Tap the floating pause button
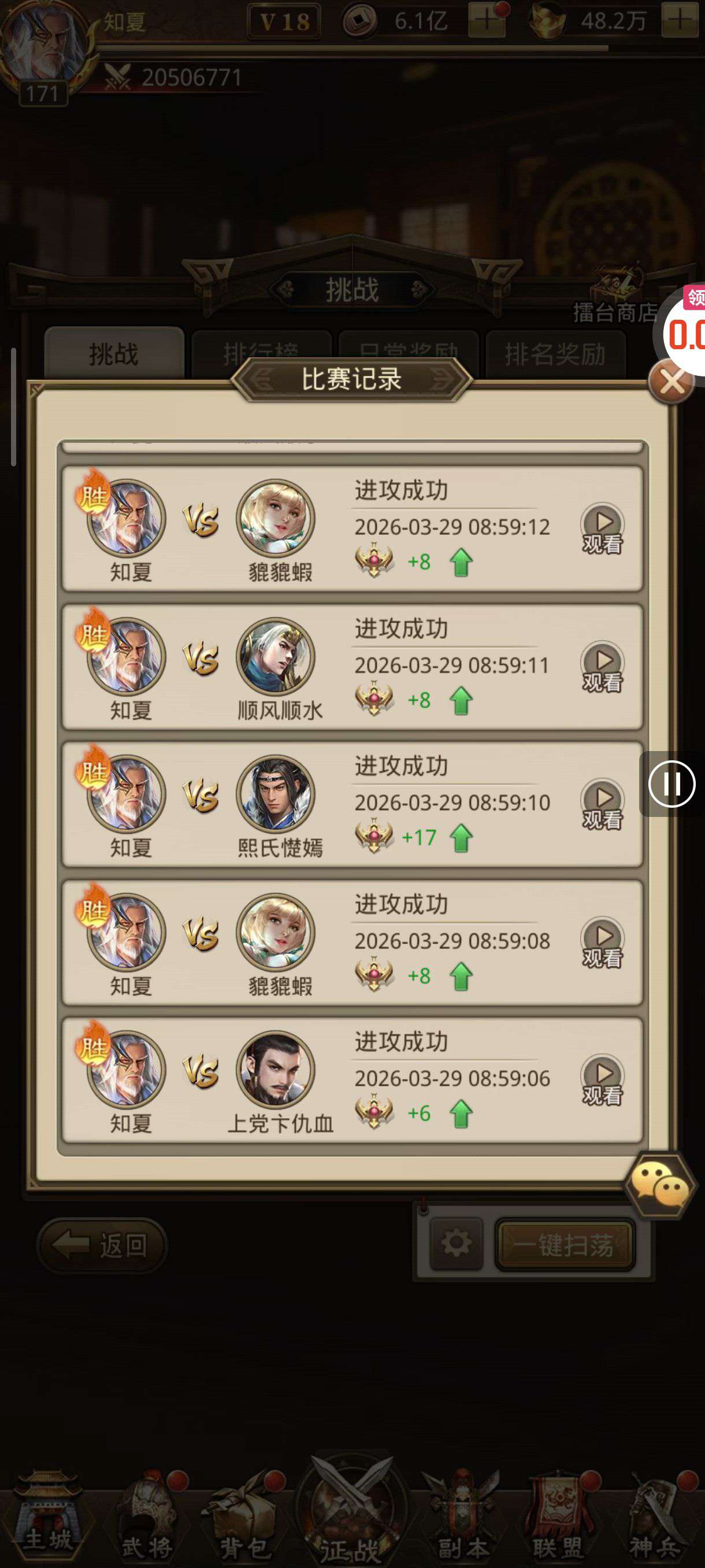This screenshot has height=1568, width=705. pos(671,784)
